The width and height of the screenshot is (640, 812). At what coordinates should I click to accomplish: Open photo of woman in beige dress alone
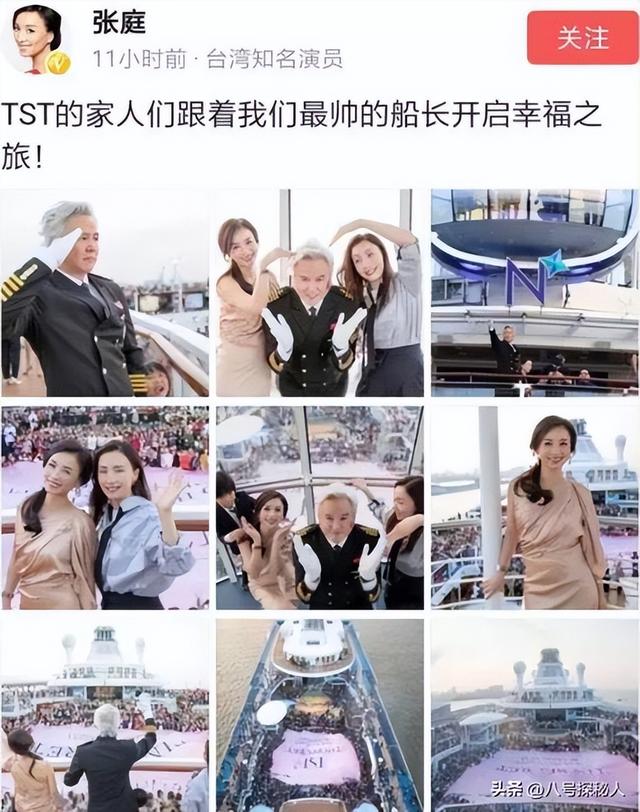pos(535,507)
